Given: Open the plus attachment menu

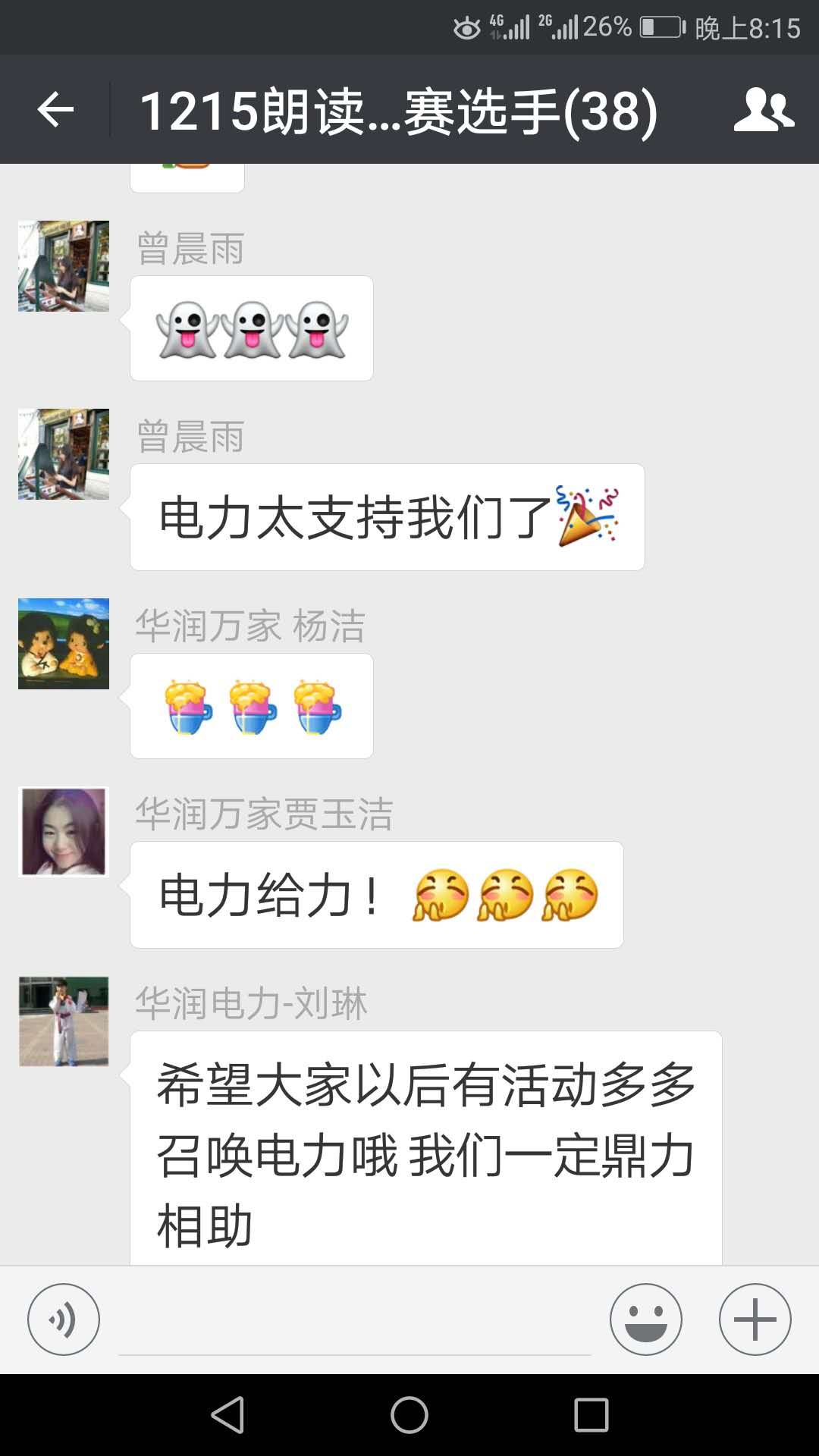Looking at the screenshot, I should coord(755,1319).
